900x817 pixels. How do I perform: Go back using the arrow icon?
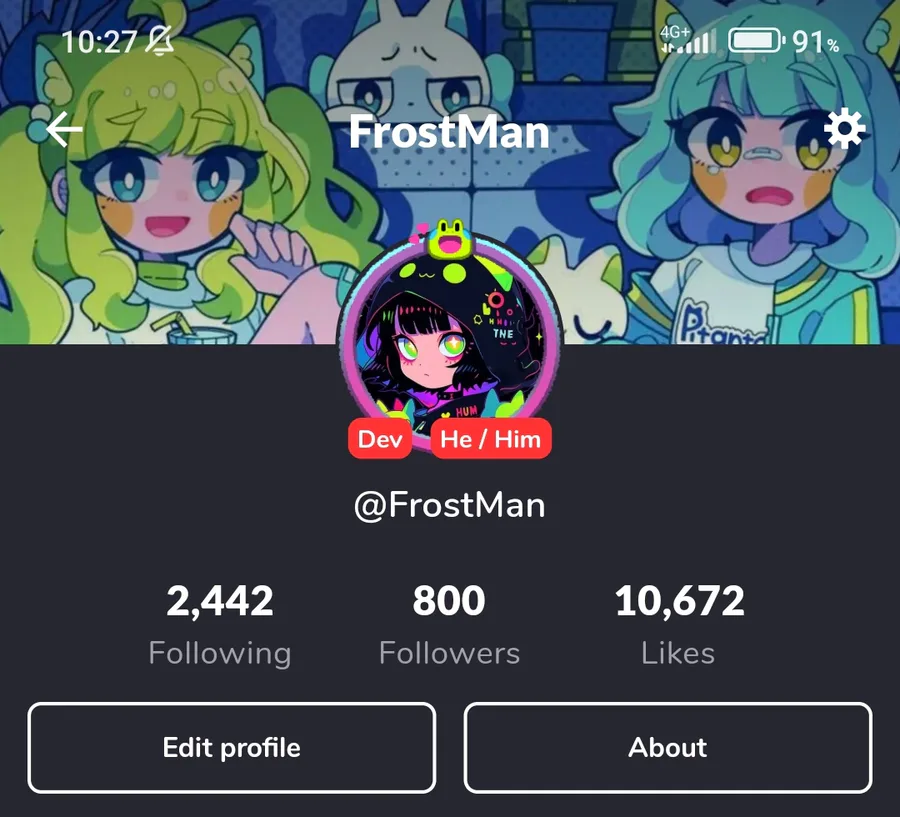(64, 130)
